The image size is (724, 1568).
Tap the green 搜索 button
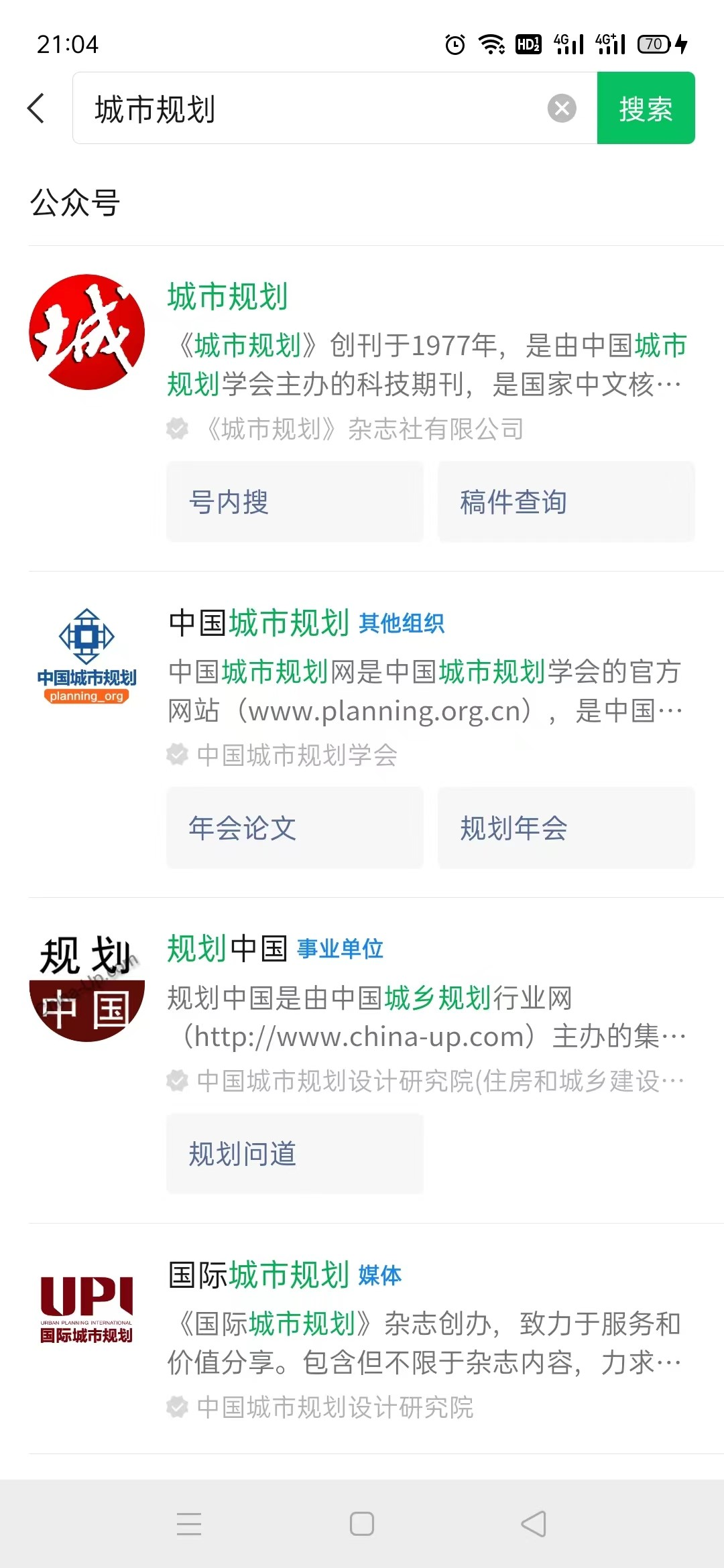tap(646, 108)
